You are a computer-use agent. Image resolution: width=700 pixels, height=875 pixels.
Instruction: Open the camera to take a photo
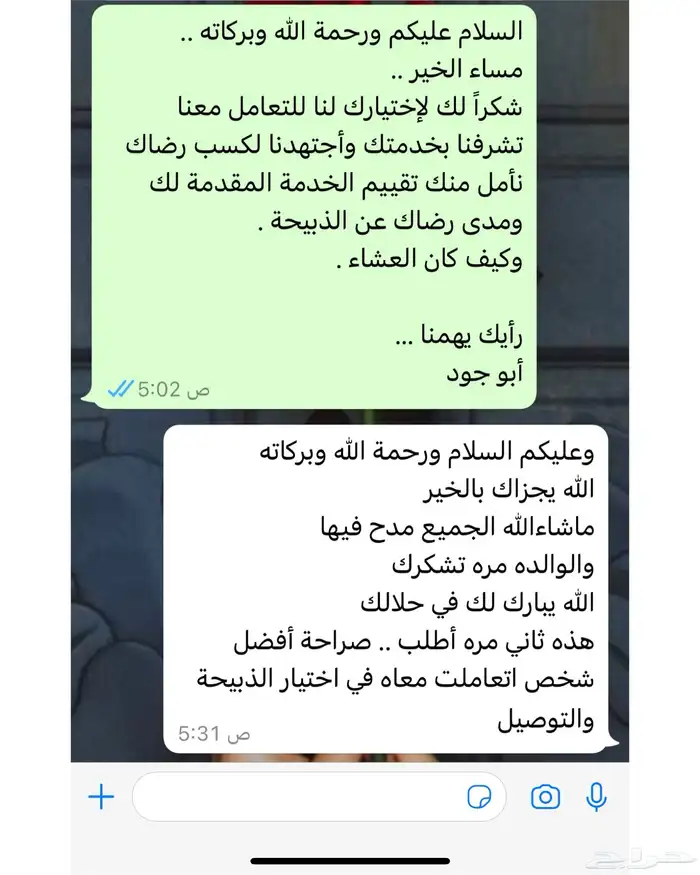(x=545, y=796)
